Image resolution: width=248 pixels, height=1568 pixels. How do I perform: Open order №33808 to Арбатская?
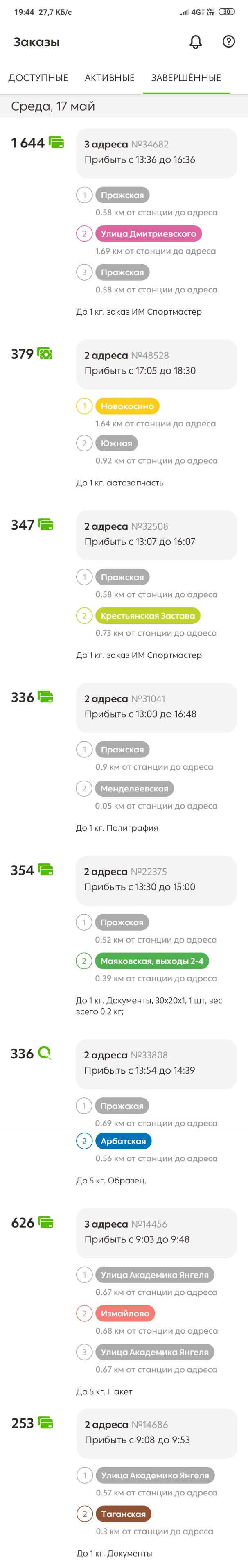click(156, 1063)
